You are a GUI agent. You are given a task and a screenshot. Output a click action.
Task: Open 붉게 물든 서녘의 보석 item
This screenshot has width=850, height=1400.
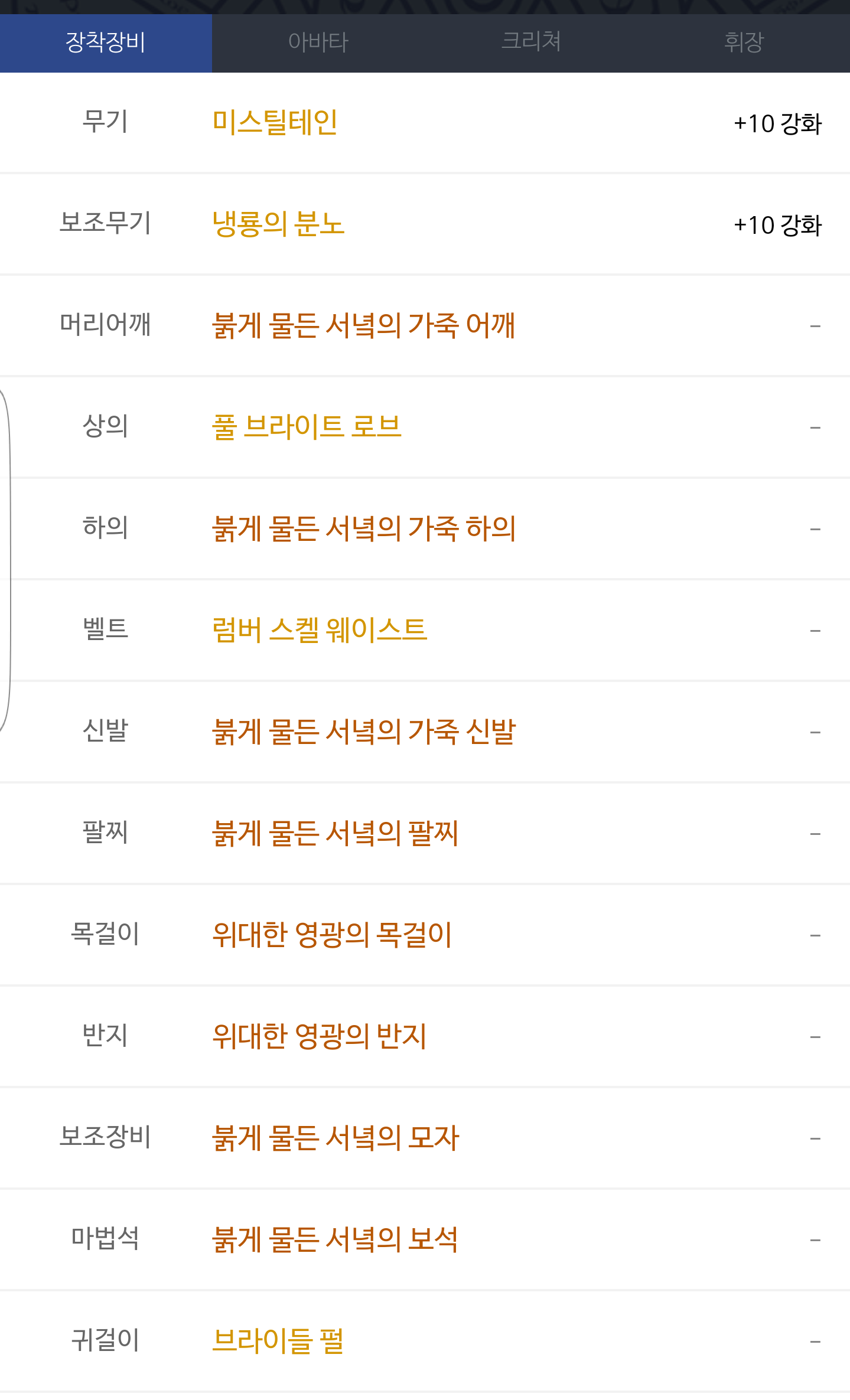335,1240
